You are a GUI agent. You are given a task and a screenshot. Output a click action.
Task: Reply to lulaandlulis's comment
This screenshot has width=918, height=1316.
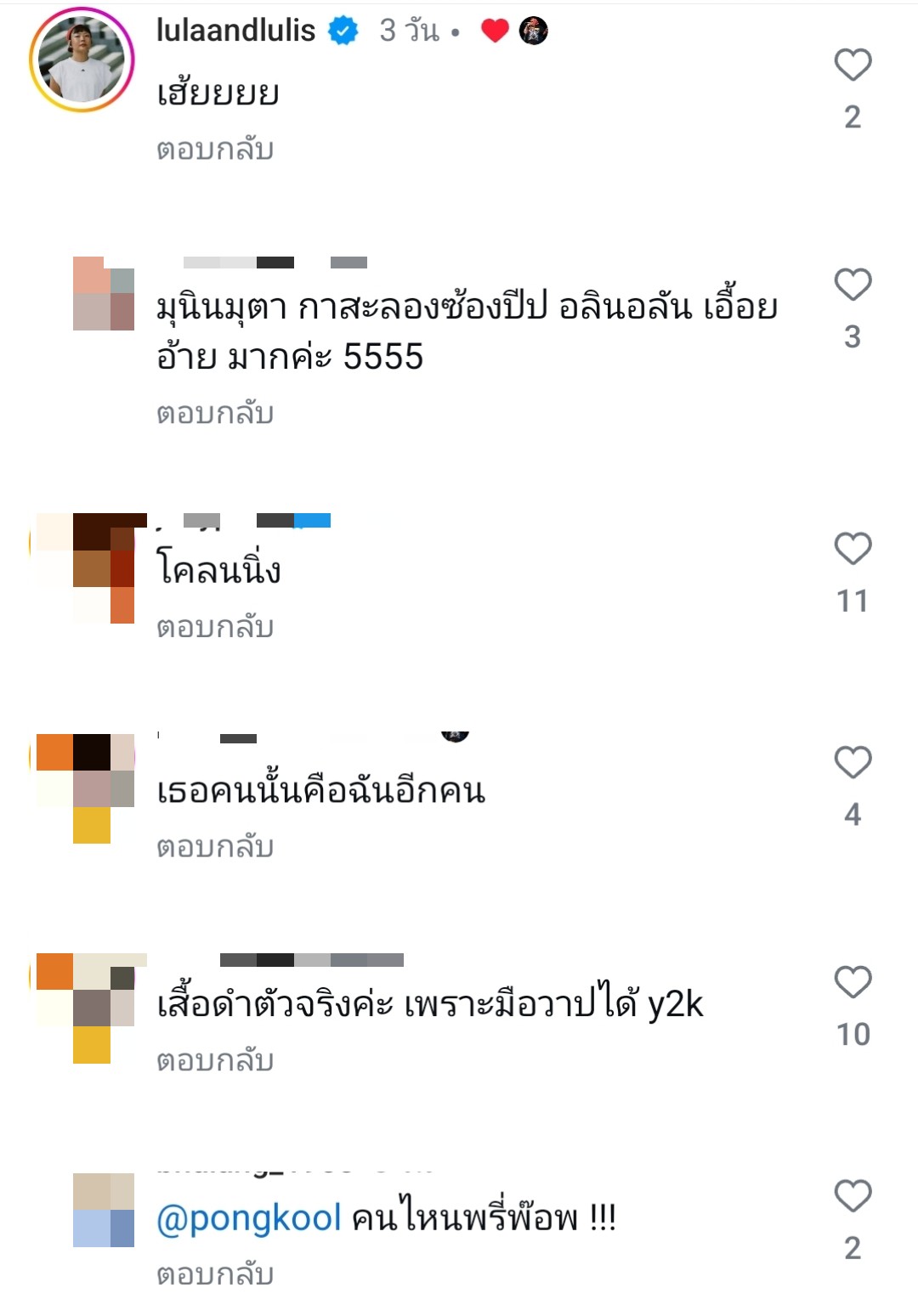[x=215, y=150]
